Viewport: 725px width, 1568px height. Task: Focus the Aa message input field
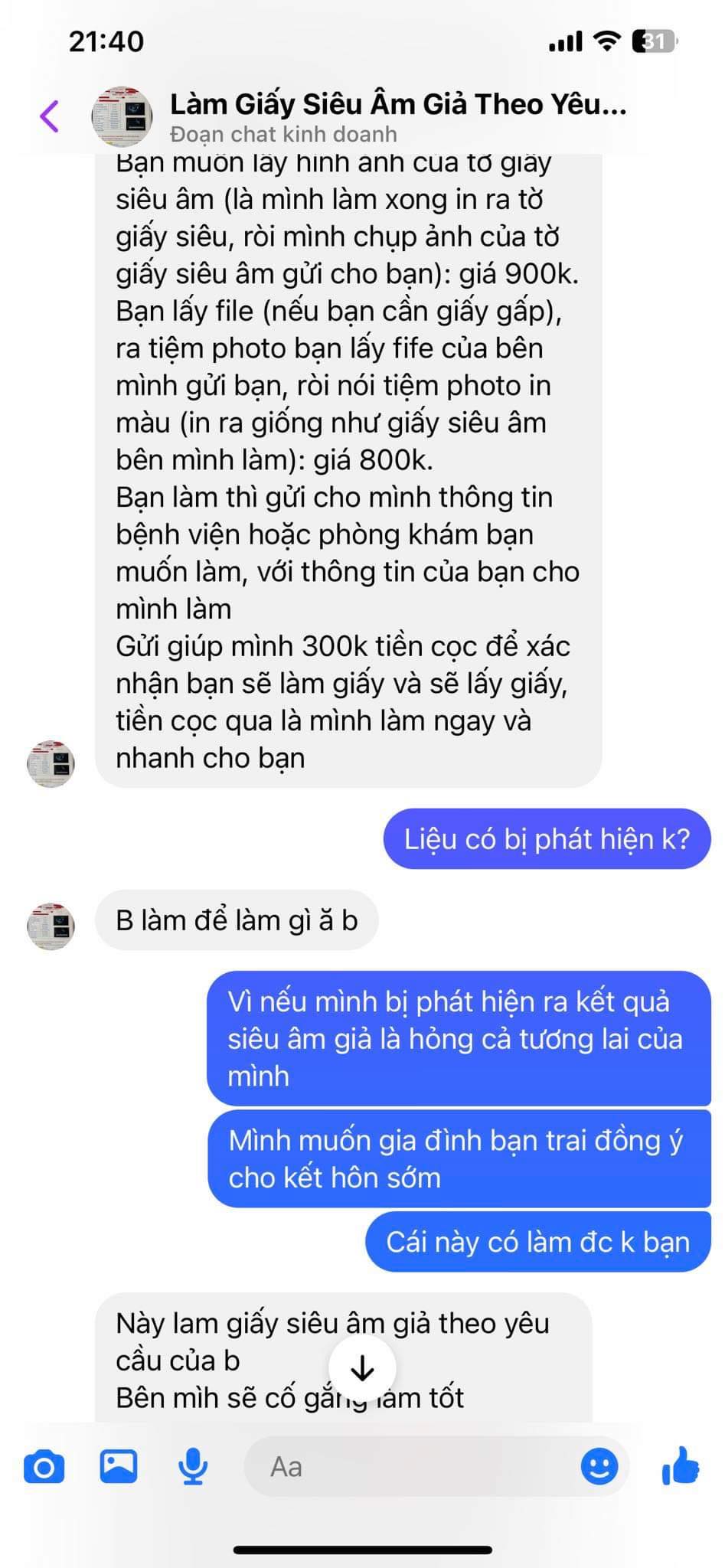[x=413, y=1467]
